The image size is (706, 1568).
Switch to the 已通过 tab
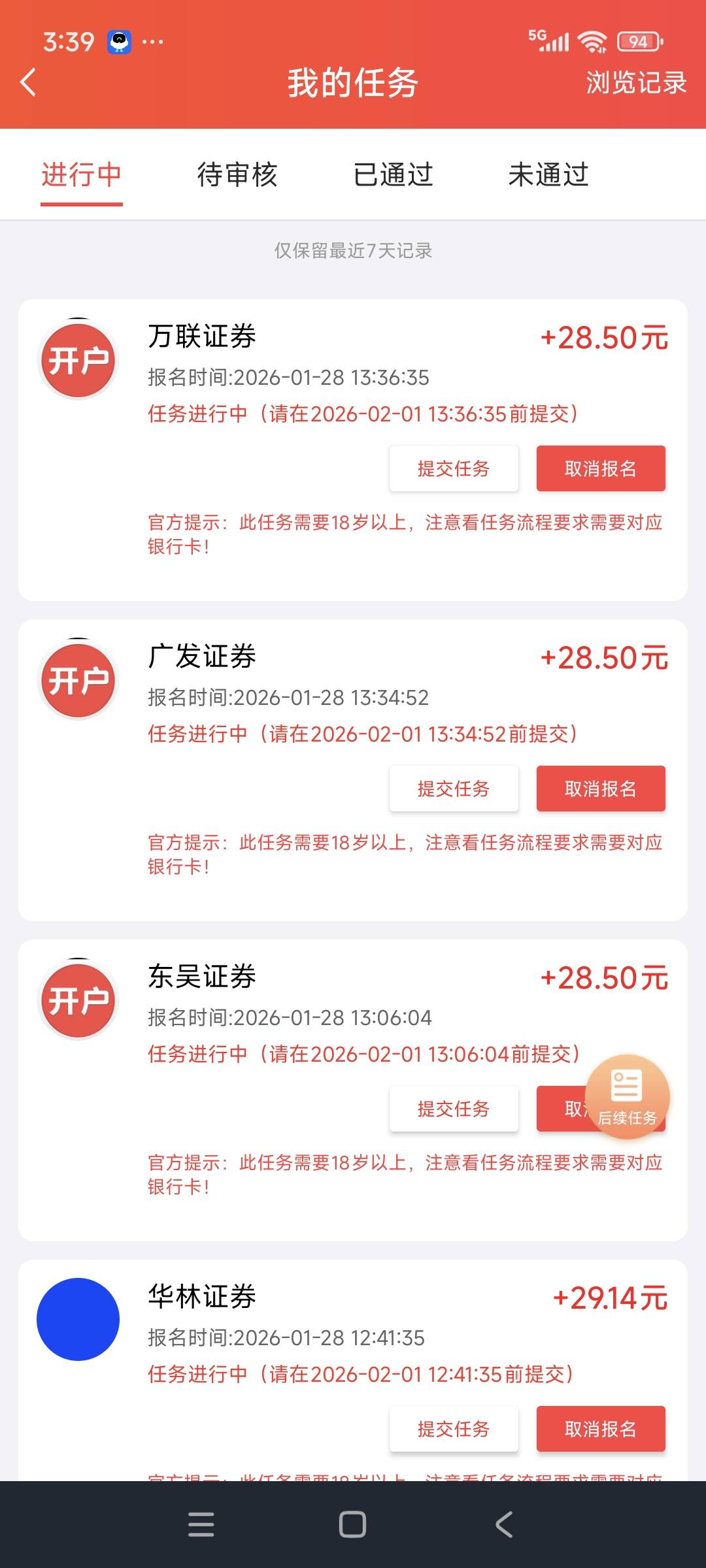tap(393, 174)
